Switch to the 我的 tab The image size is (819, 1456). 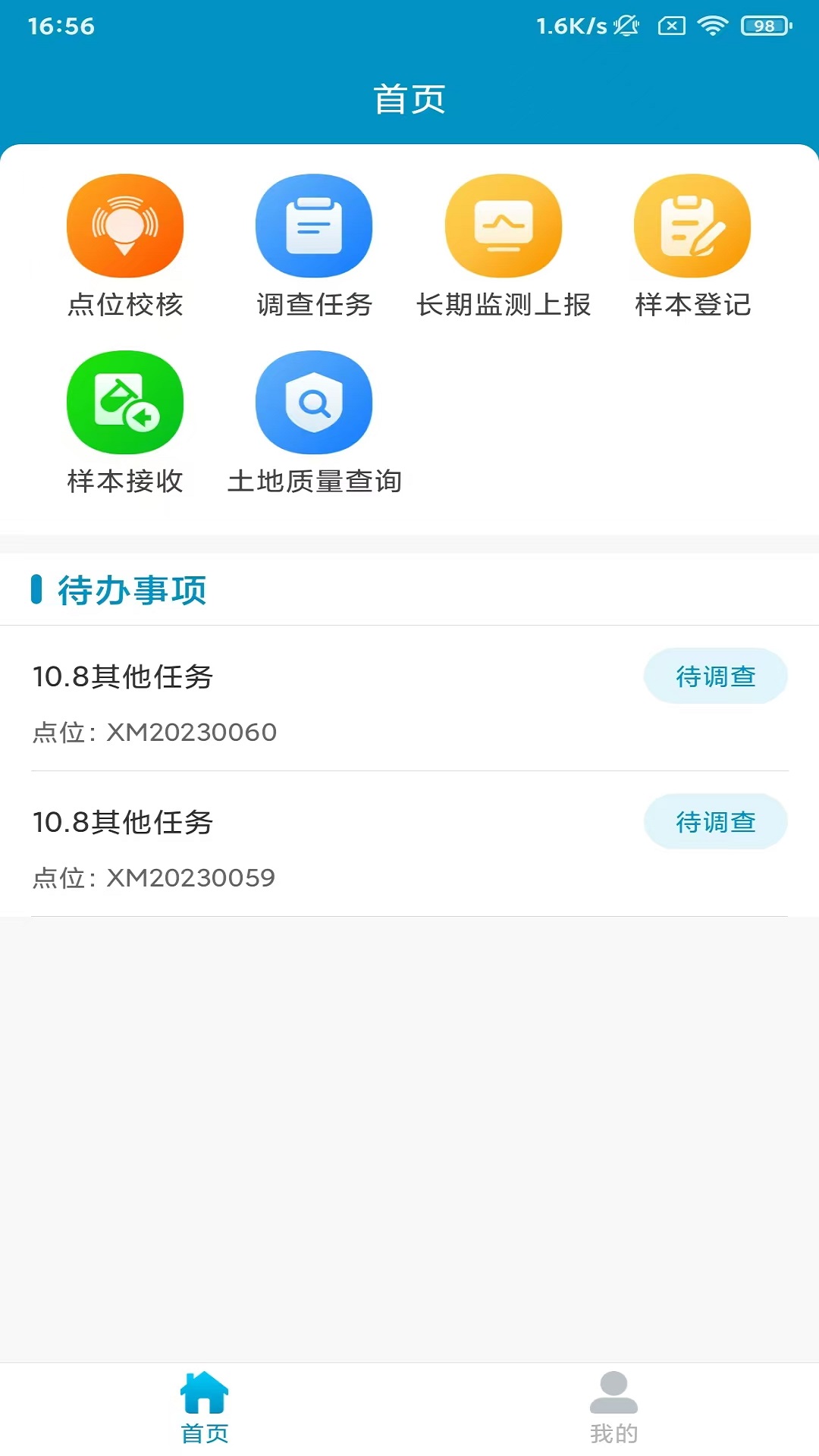click(x=613, y=1407)
